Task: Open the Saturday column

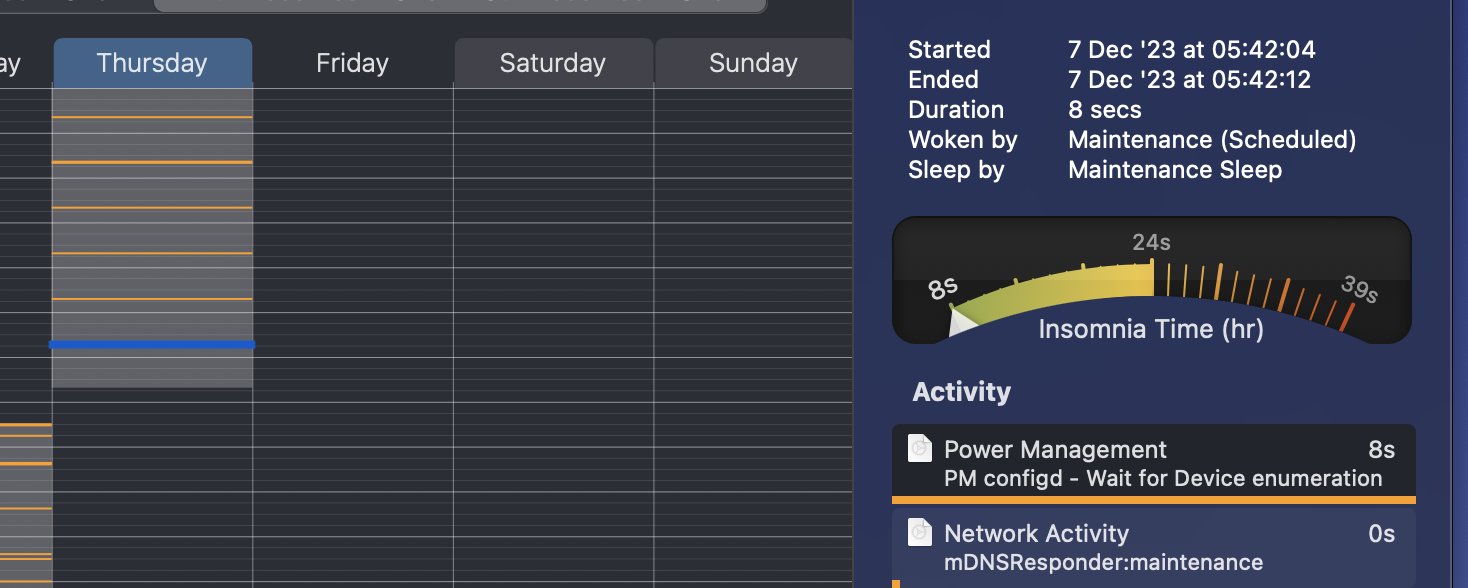Action: coord(553,63)
